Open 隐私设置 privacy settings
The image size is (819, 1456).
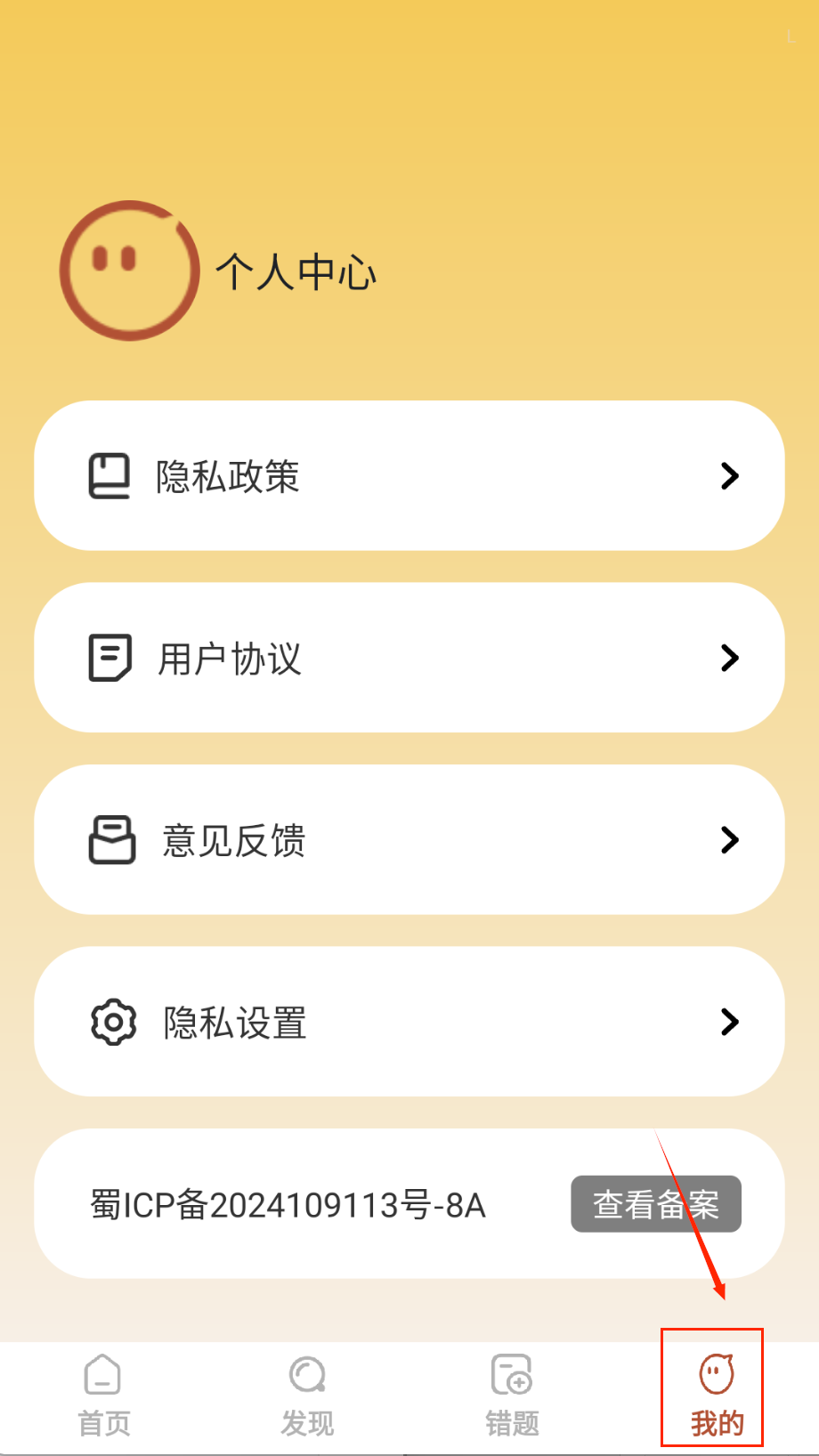[x=409, y=1022]
